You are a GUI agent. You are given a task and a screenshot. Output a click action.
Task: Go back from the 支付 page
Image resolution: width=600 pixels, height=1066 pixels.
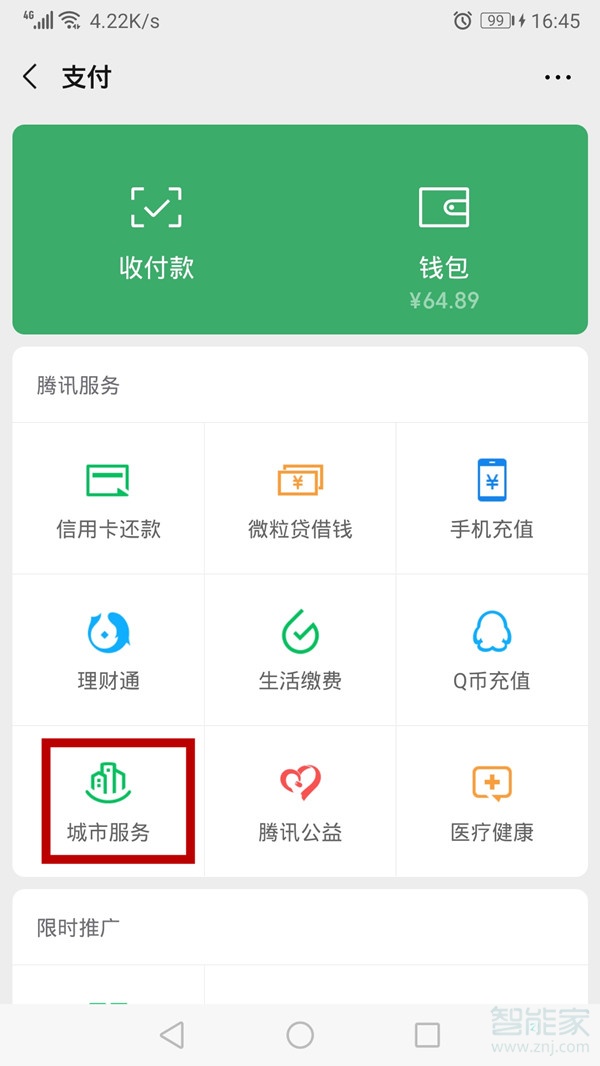coord(31,77)
